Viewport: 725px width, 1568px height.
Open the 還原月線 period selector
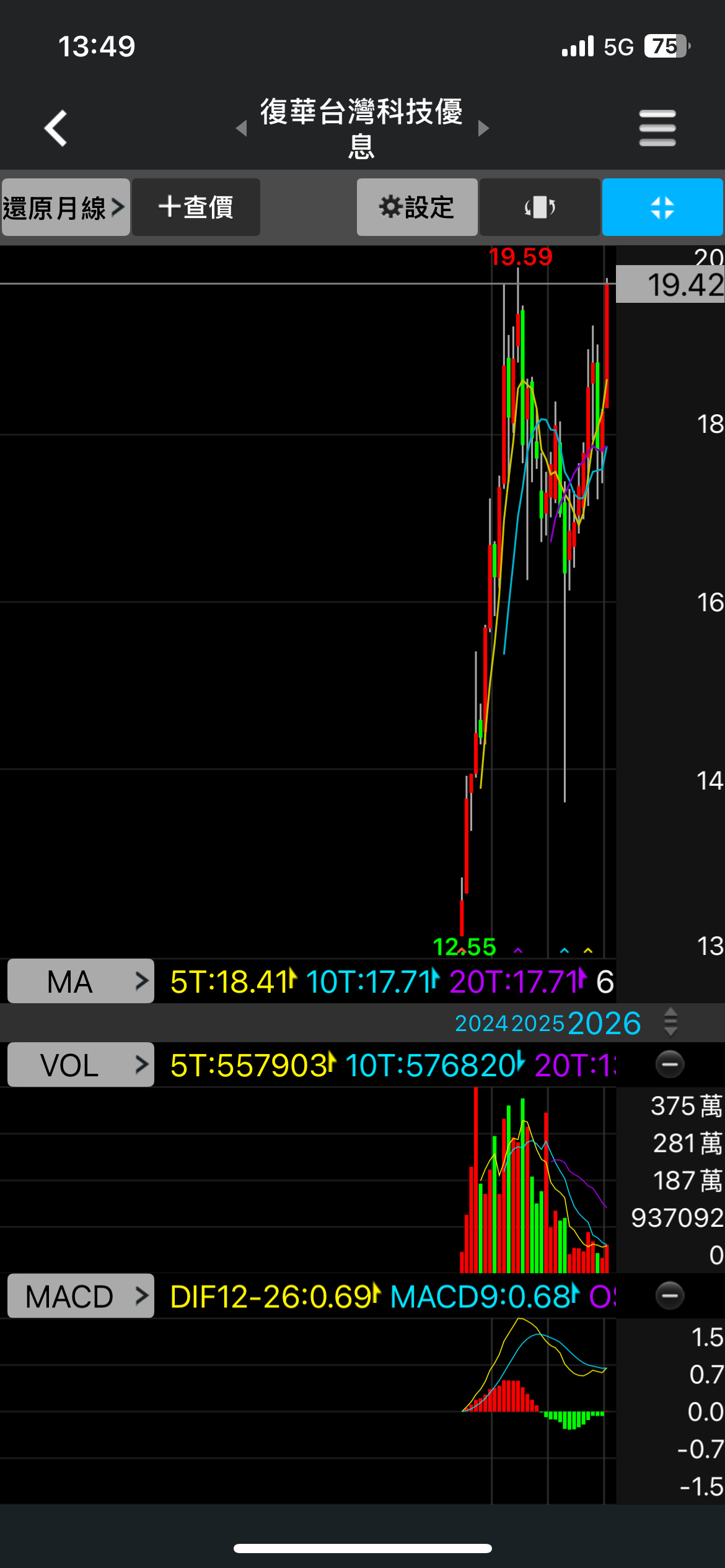[x=65, y=207]
